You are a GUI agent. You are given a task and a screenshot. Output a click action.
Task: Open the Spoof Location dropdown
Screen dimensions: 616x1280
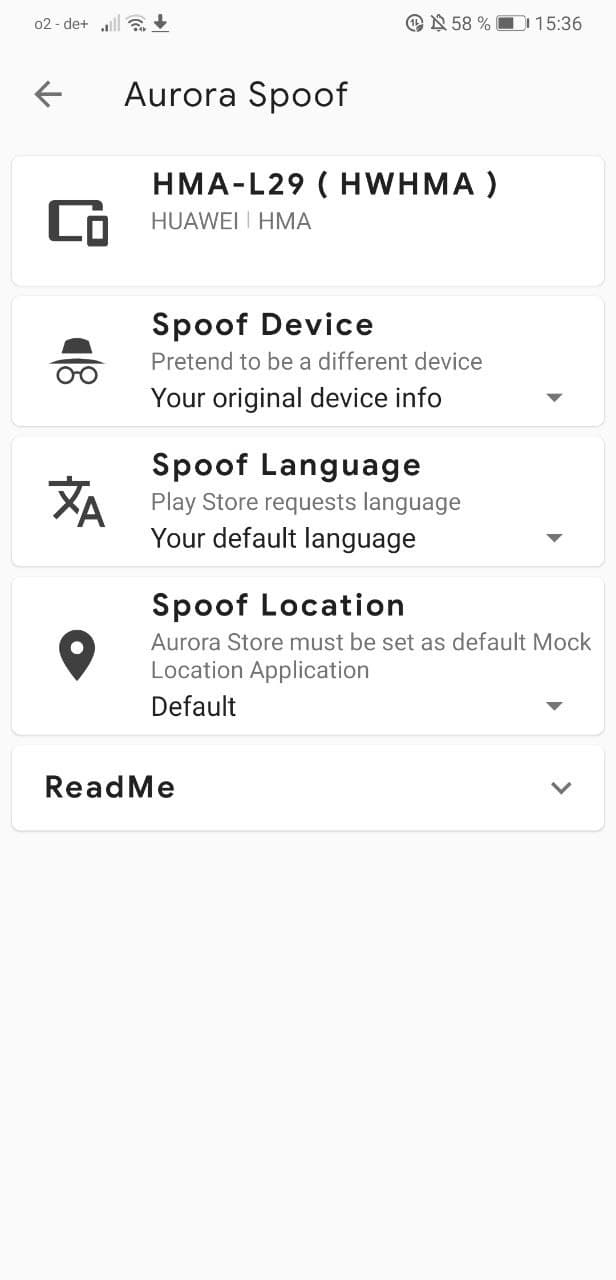click(x=554, y=706)
